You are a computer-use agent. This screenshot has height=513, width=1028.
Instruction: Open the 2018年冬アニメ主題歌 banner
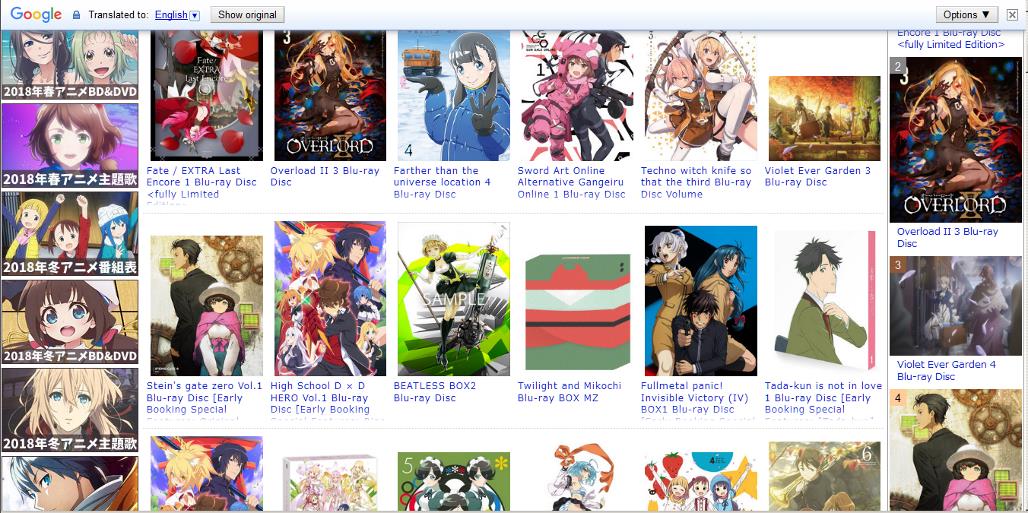pyautogui.click(x=70, y=410)
